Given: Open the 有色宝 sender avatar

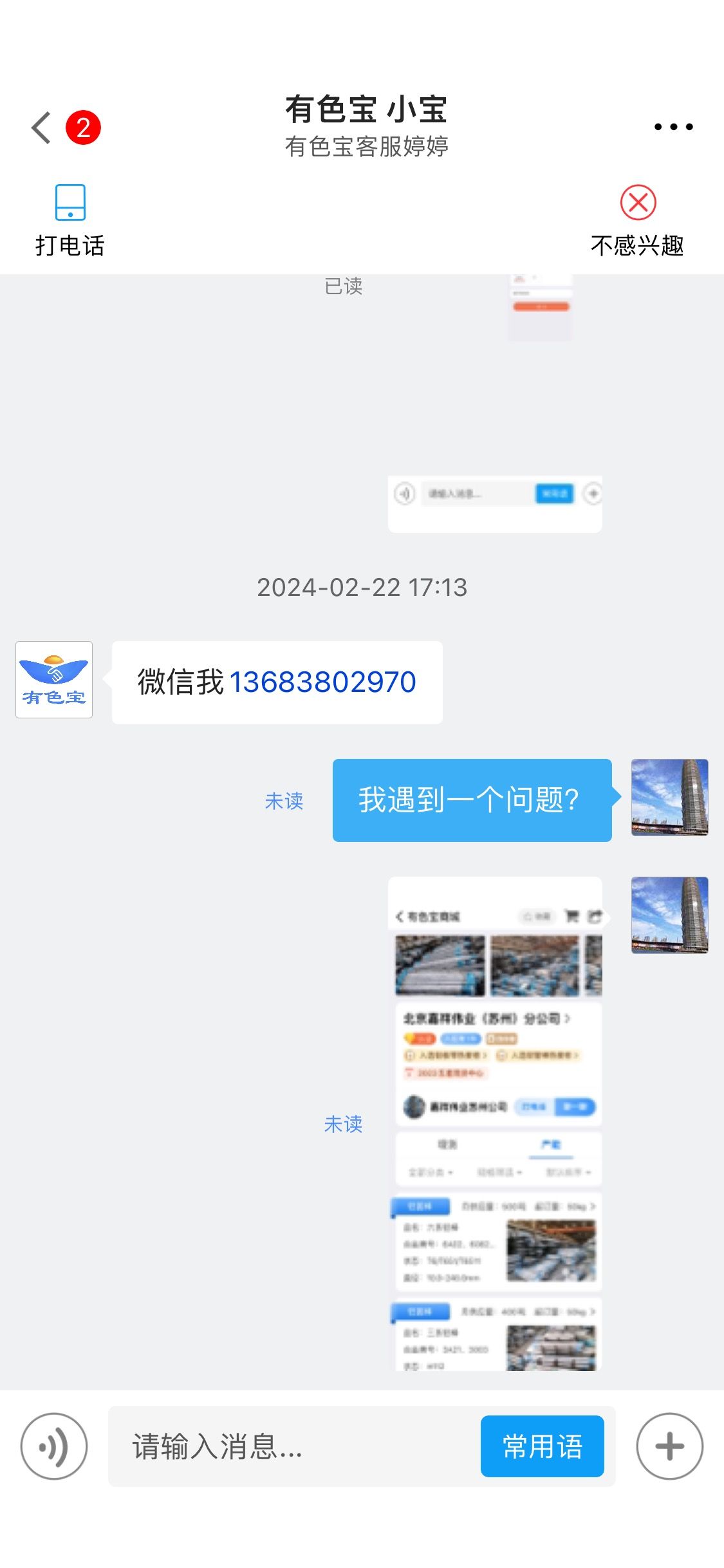Looking at the screenshot, I should click(x=54, y=680).
